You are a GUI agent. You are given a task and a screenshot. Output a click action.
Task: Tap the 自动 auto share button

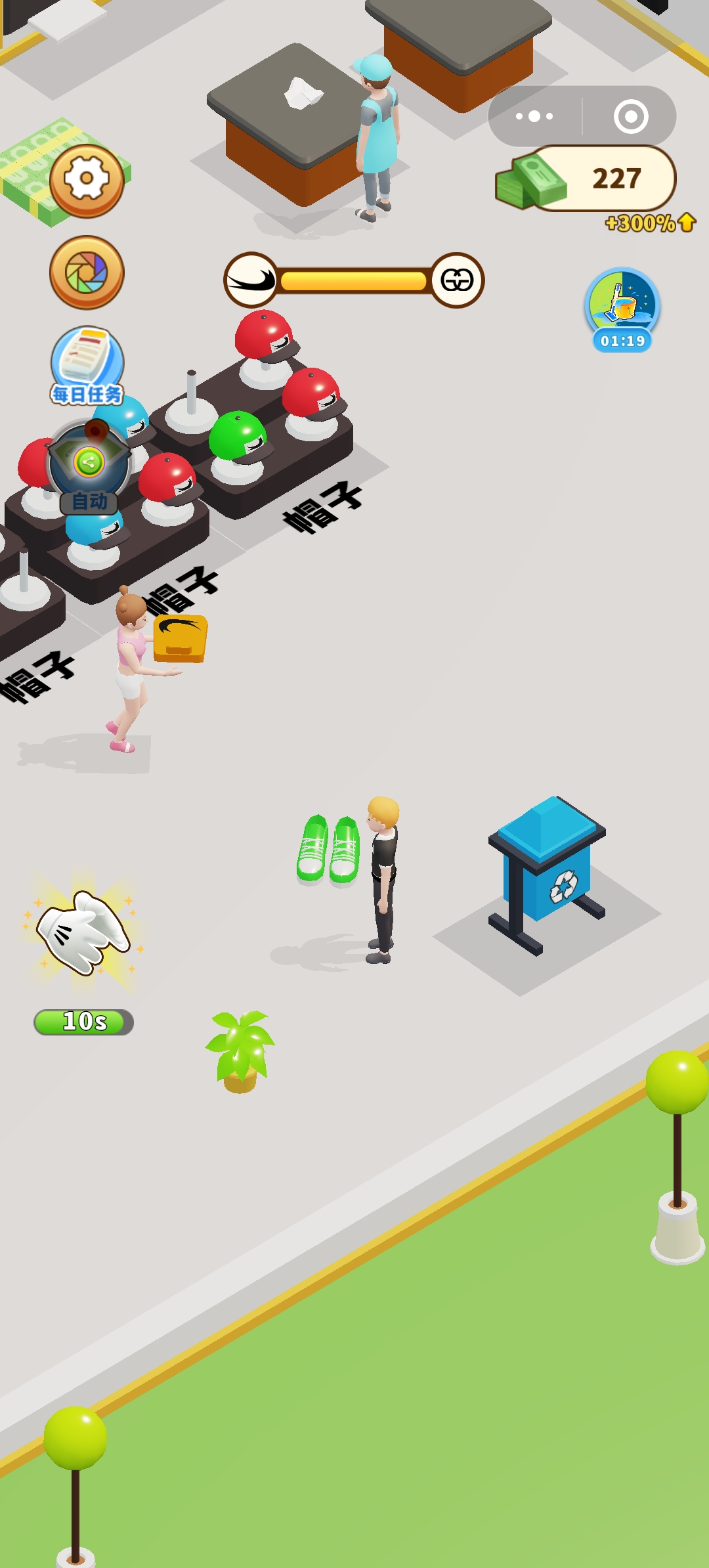coord(89,468)
